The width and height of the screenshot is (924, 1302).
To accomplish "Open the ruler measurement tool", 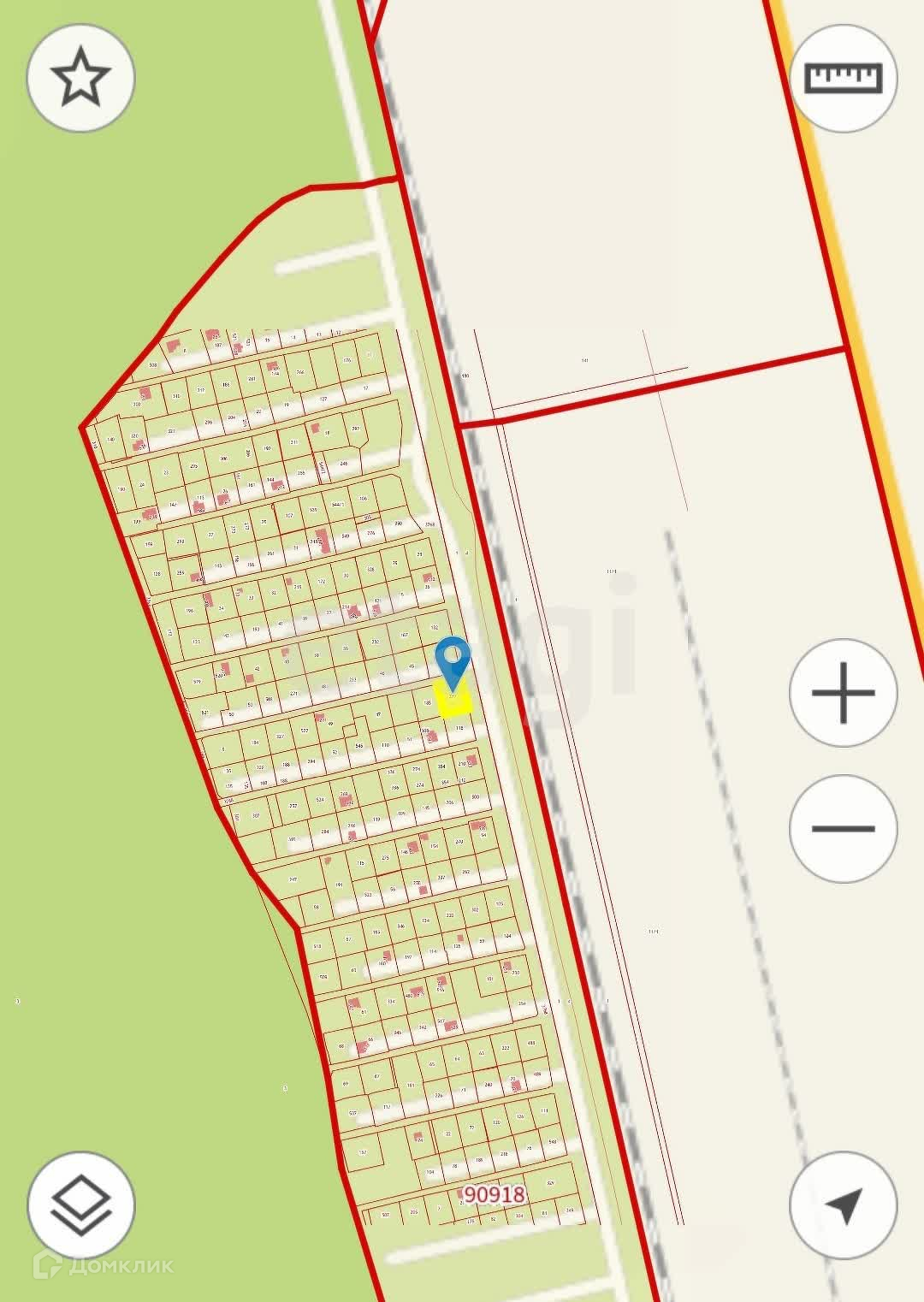I will point(842,78).
